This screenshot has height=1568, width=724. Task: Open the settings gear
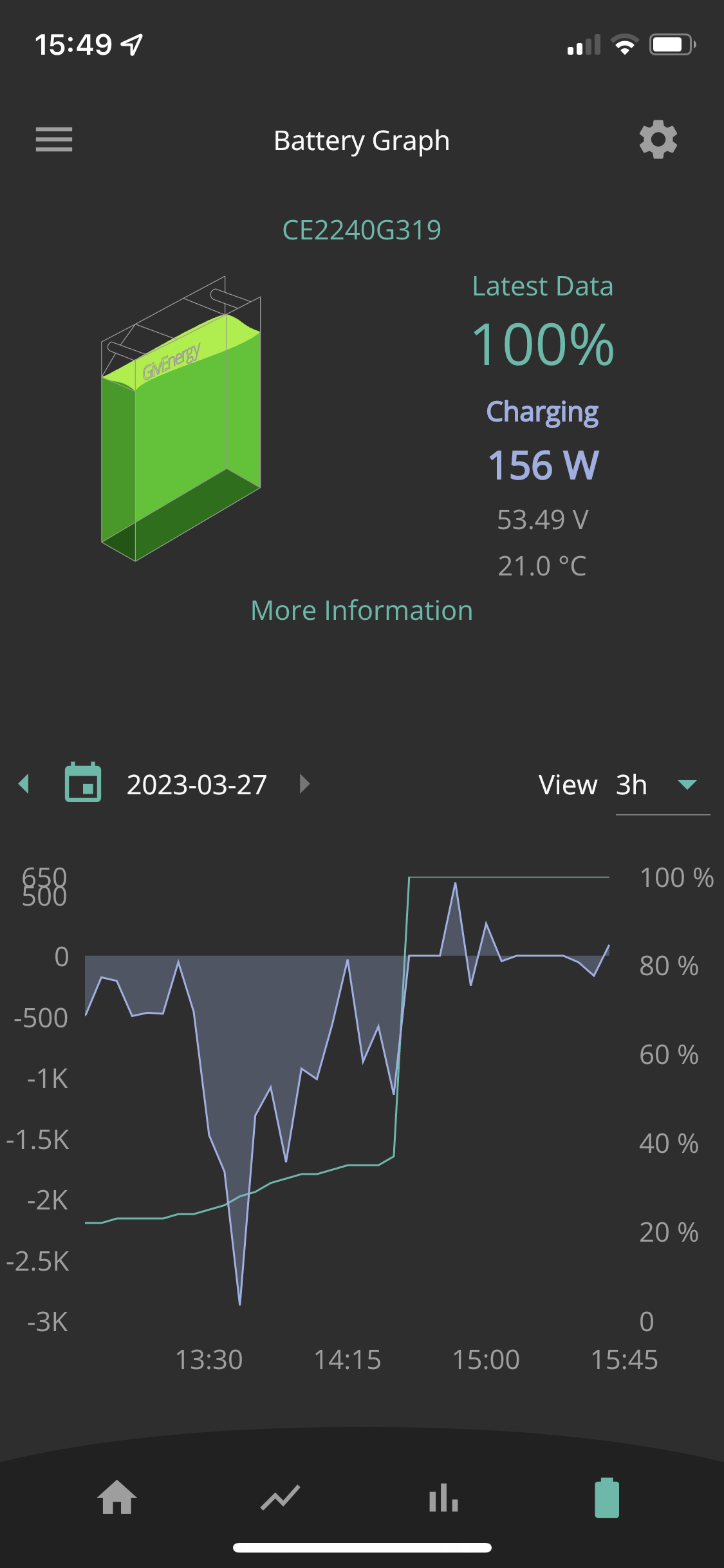(658, 140)
